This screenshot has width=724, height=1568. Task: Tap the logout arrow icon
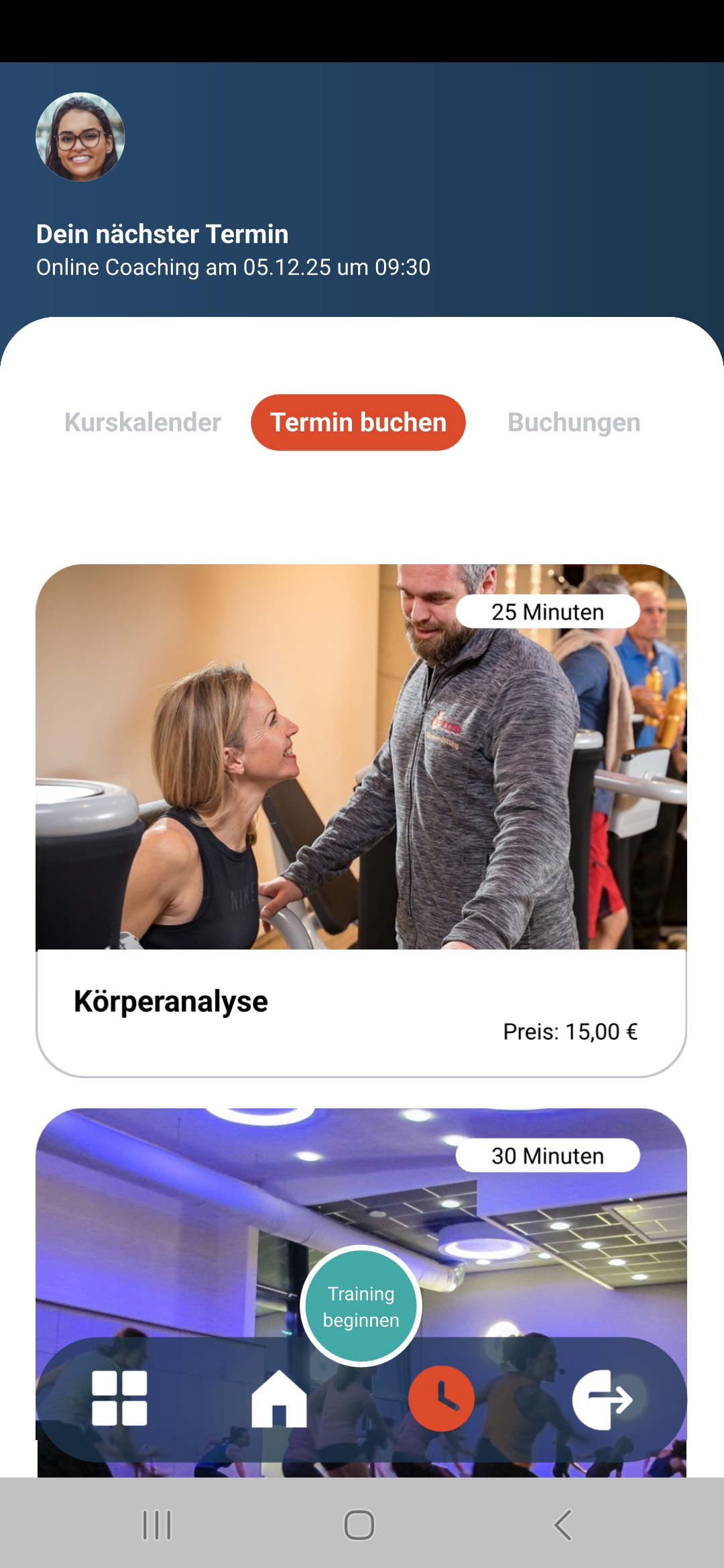(x=602, y=1399)
